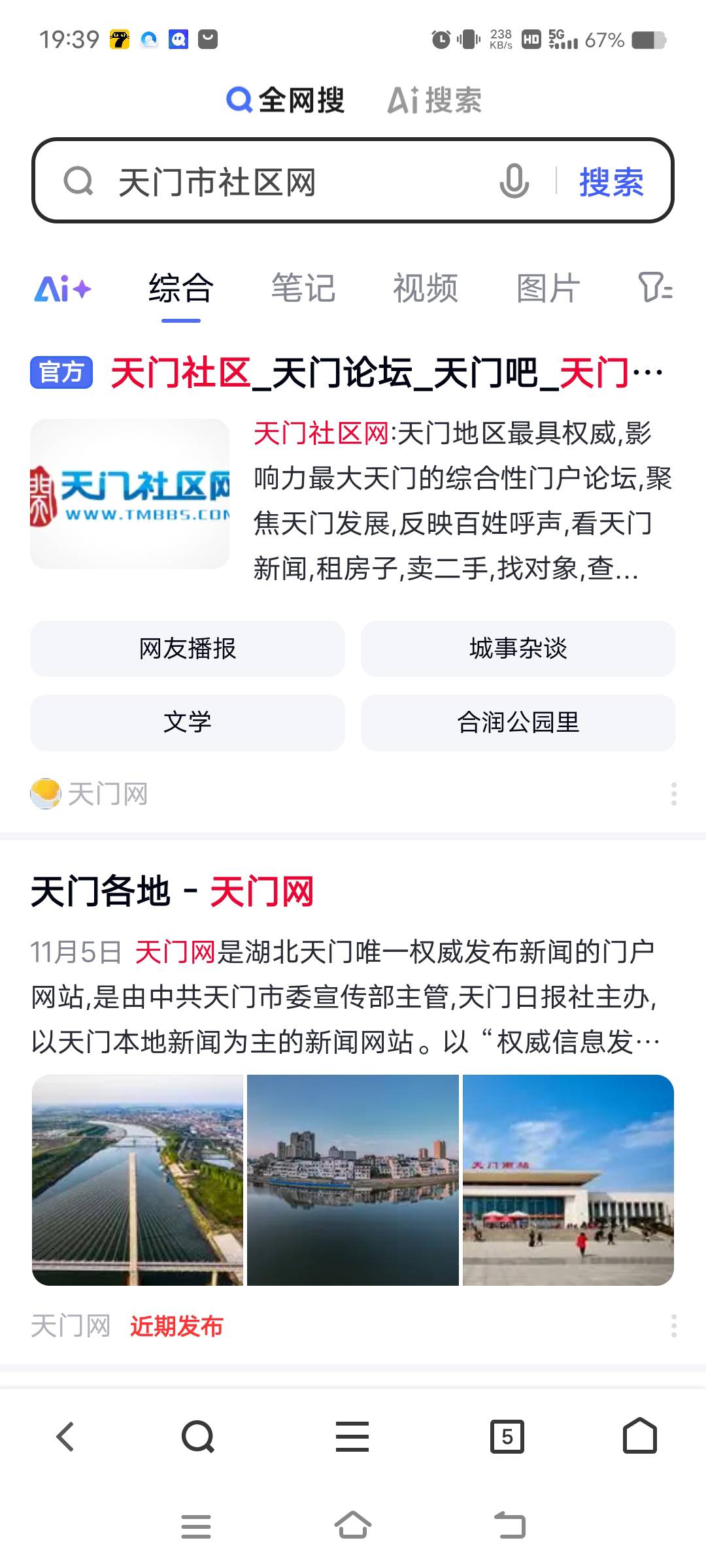Screen dimensions: 706x1568
Task: Show the 图片 results tab
Action: tap(548, 289)
